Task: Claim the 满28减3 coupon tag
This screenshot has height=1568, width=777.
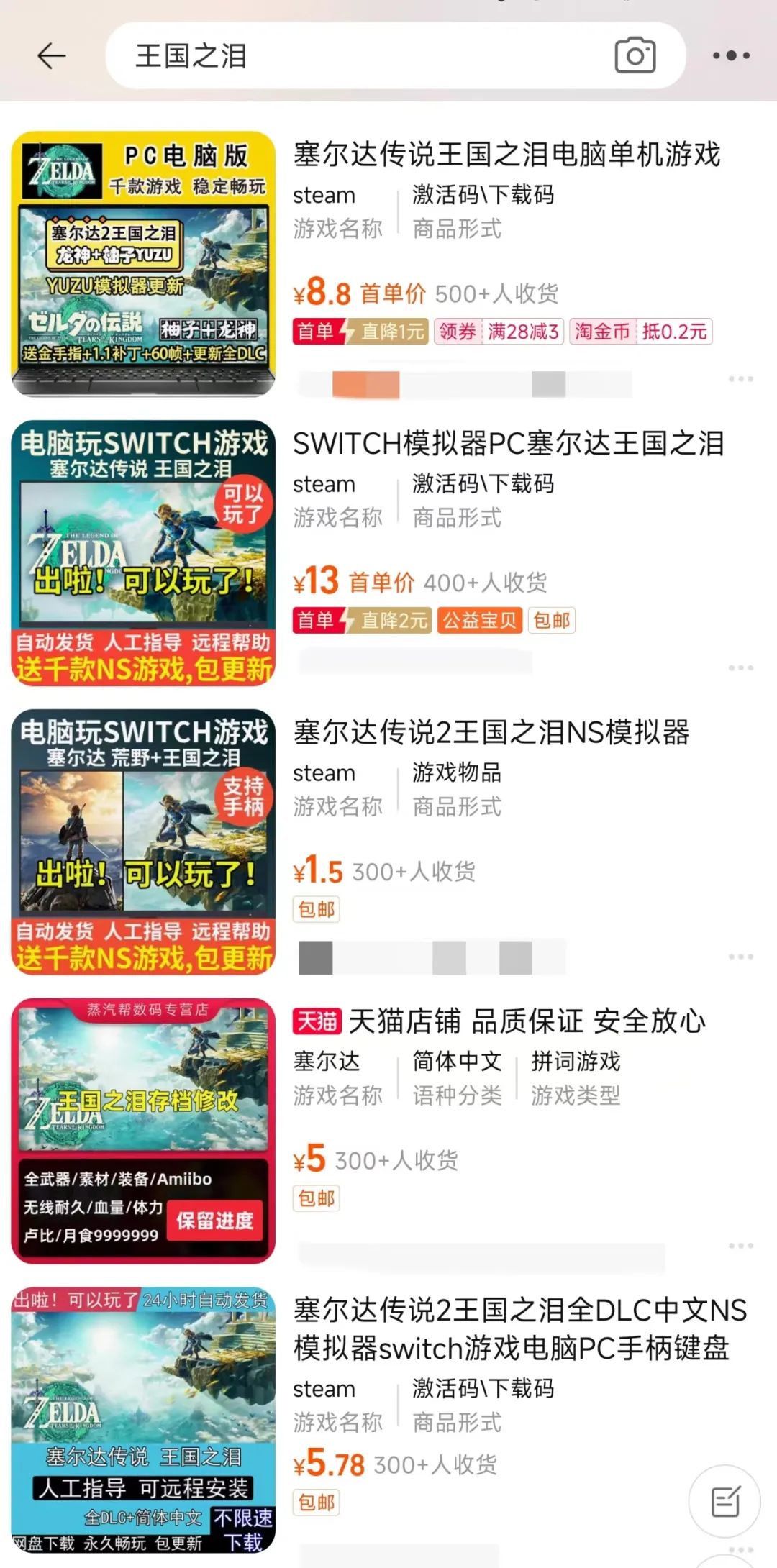Action: point(499,332)
